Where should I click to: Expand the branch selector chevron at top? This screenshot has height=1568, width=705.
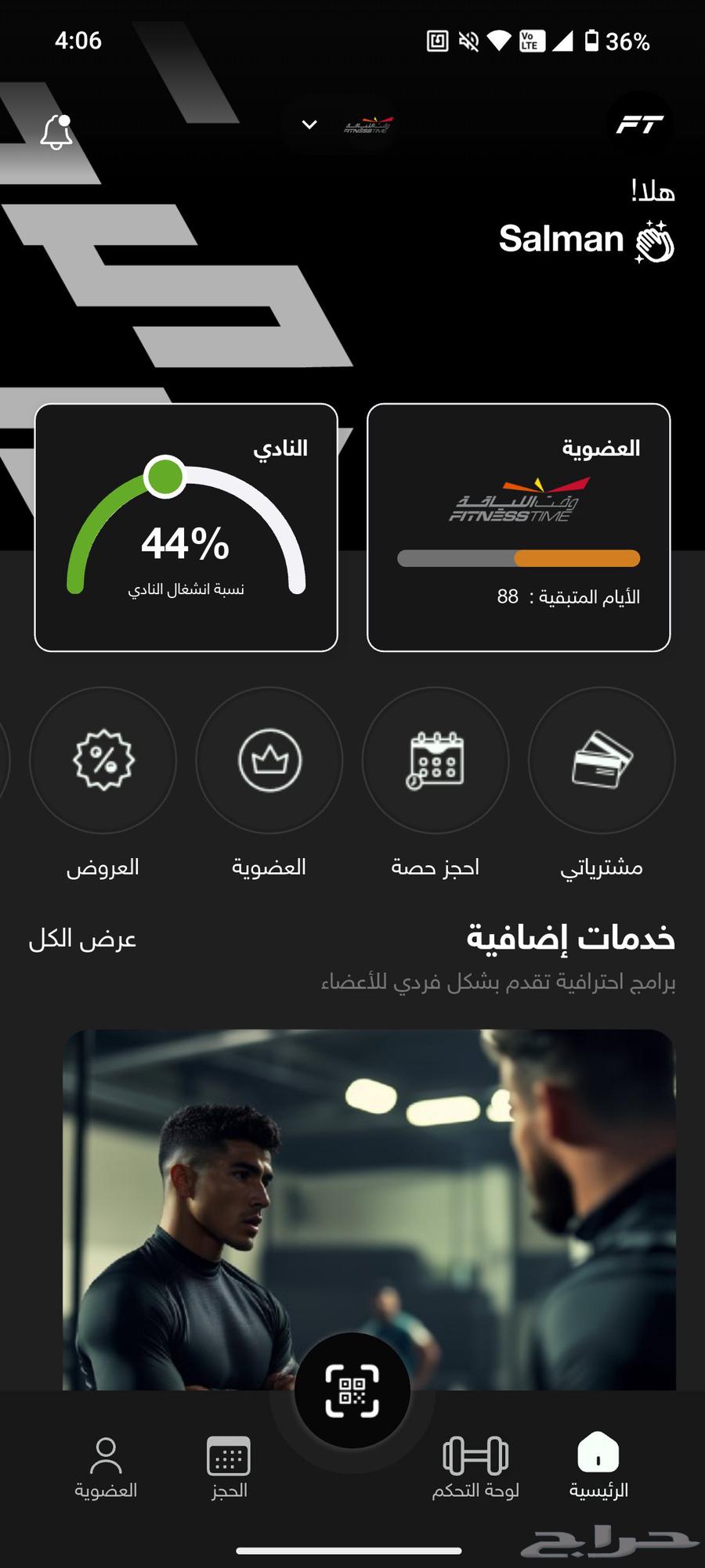click(309, 125)
